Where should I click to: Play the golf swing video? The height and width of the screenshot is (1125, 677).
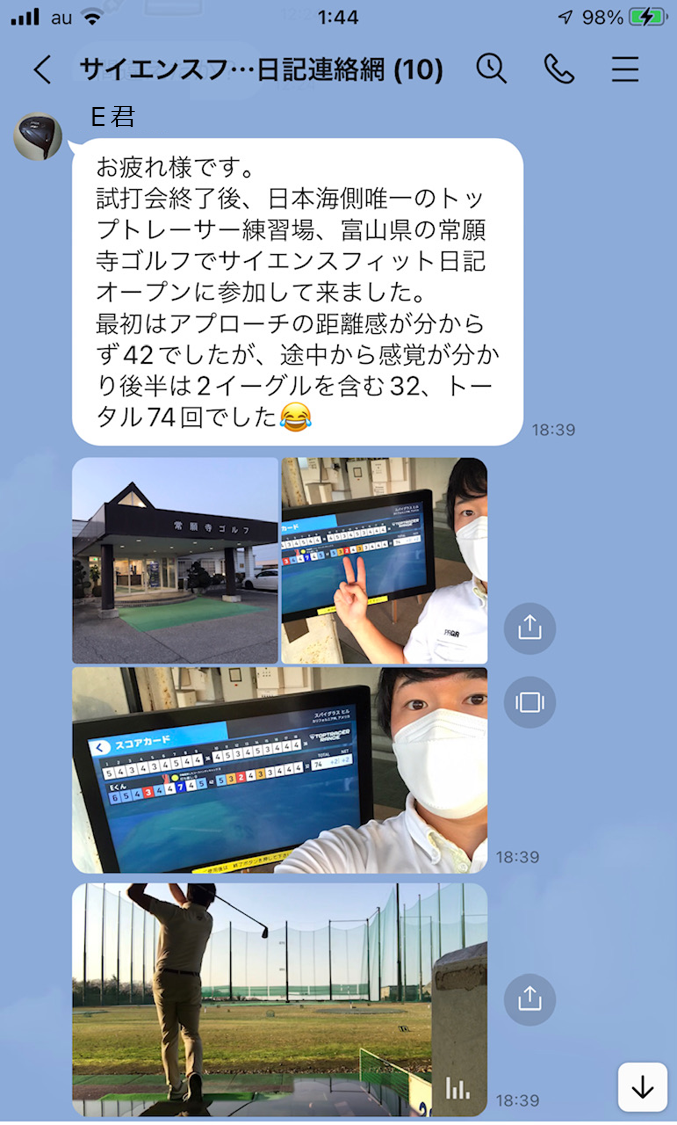(280, 999)
